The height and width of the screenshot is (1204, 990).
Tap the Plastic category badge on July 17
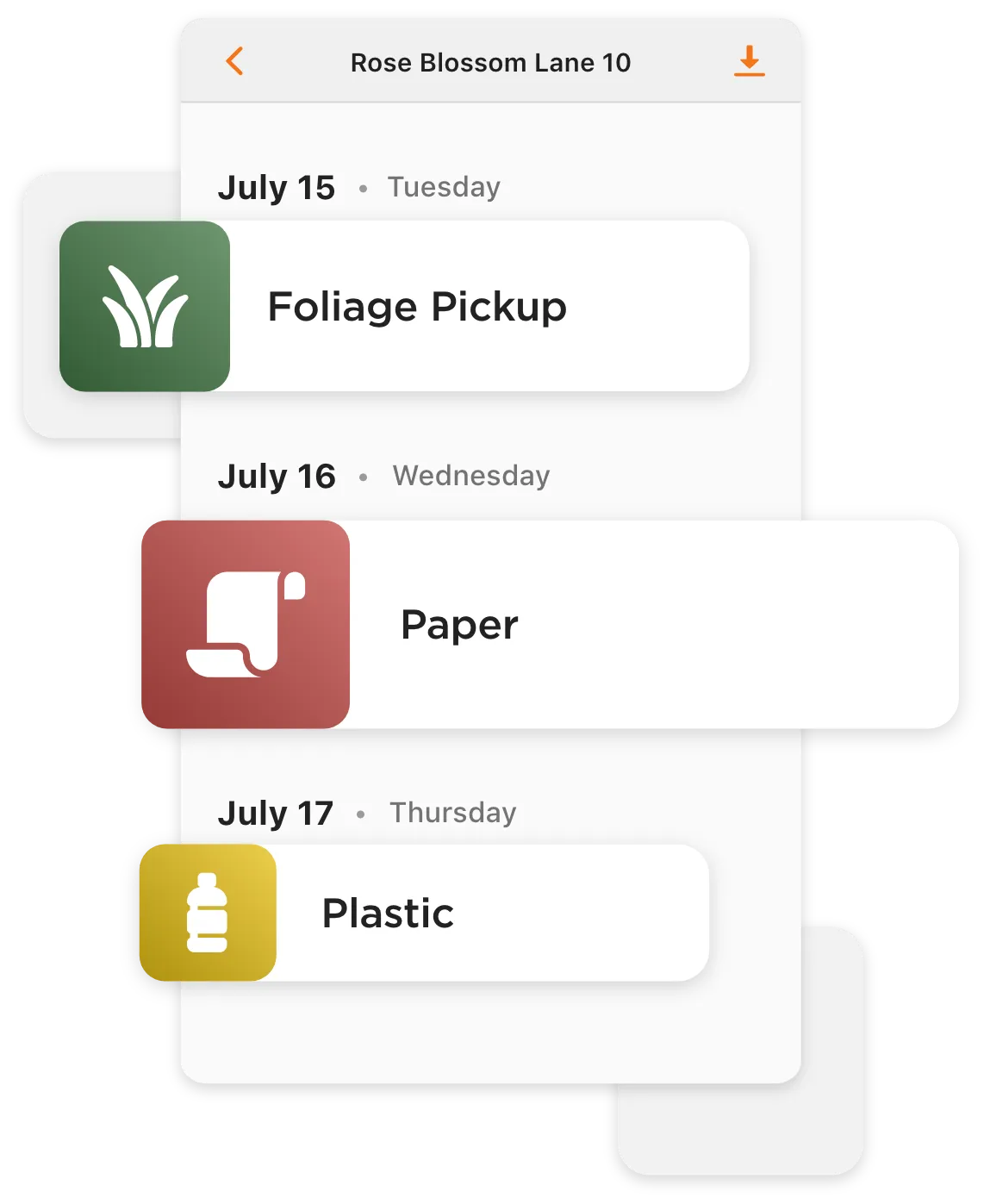(x=208, y=914)
